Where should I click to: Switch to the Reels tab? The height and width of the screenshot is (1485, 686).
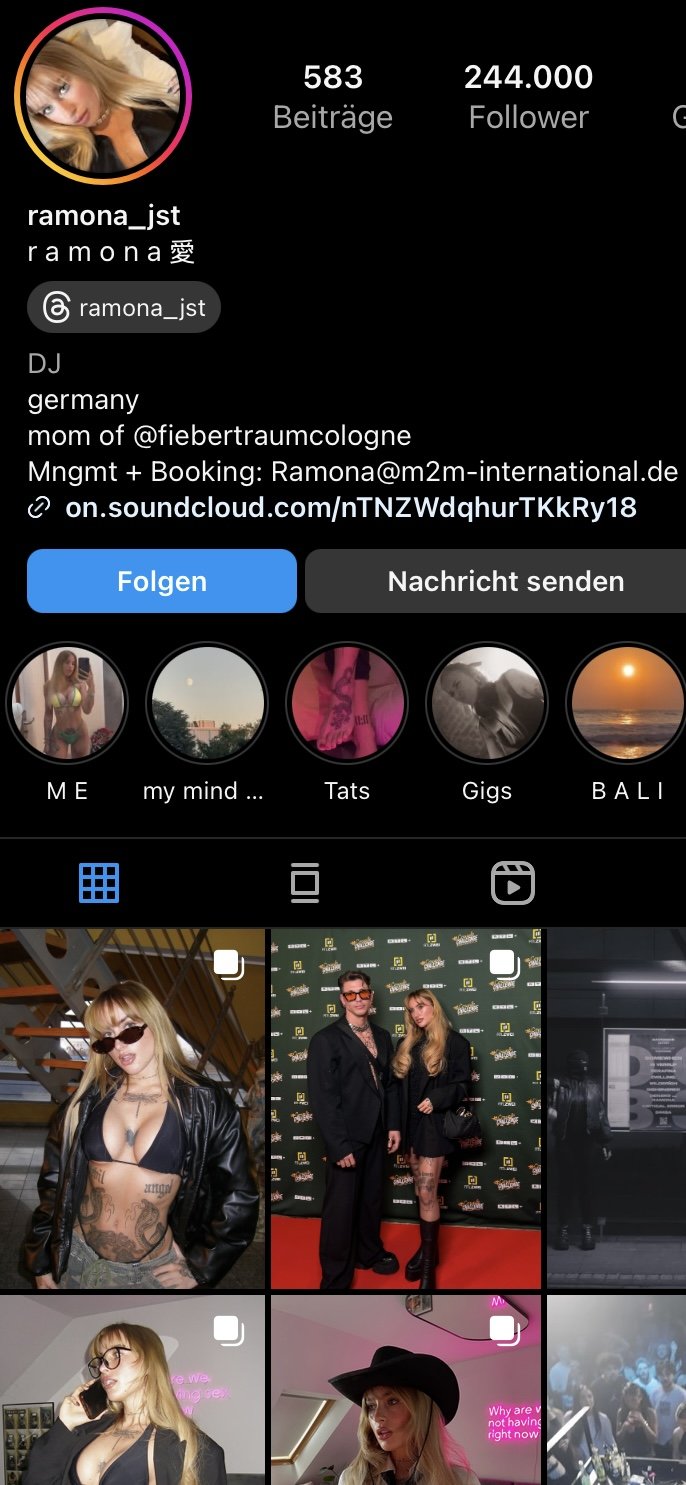pyautogui.click(x=512, y=883)
